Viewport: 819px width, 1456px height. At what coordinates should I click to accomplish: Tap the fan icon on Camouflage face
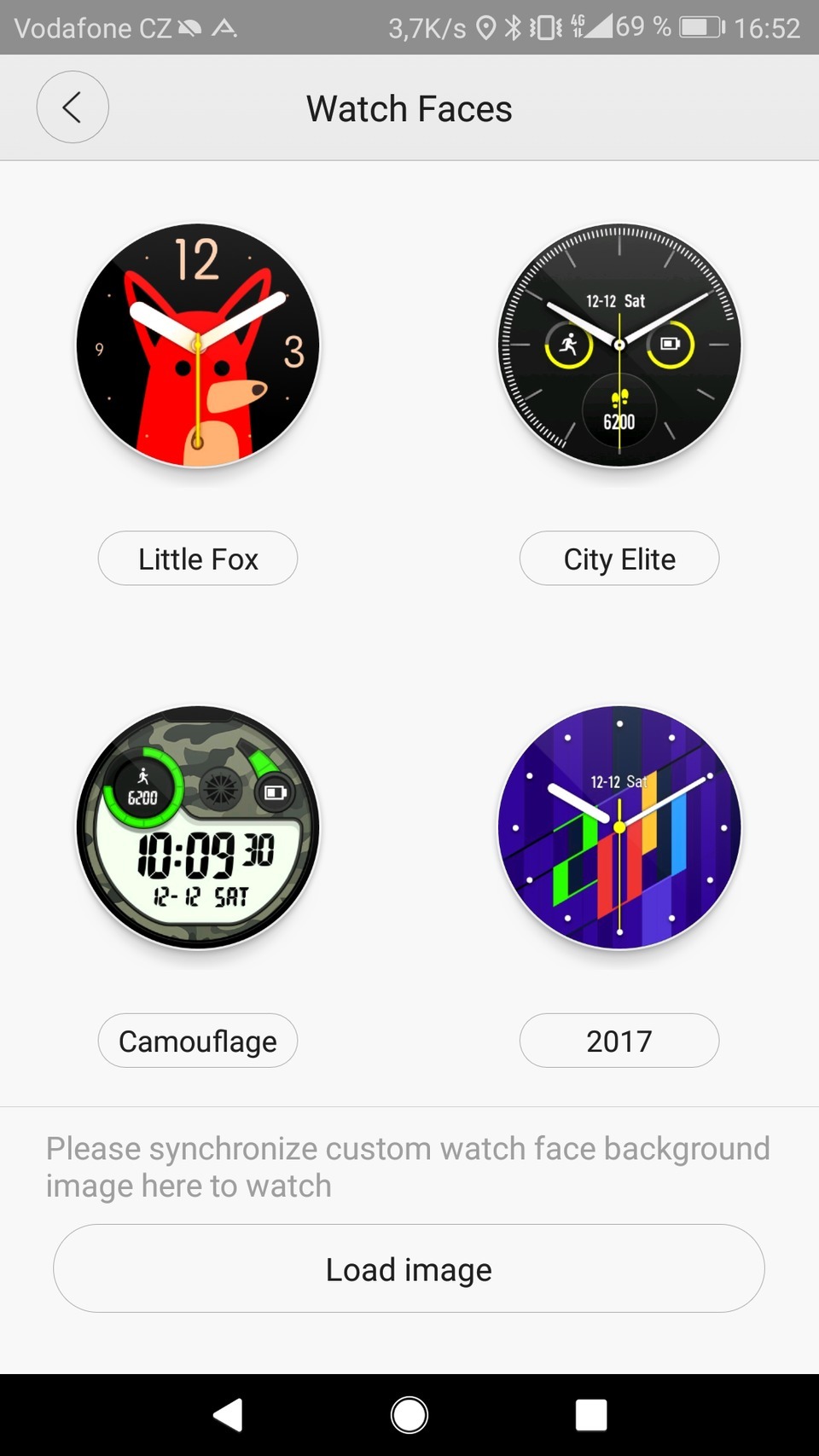click(x=220, y=790)
